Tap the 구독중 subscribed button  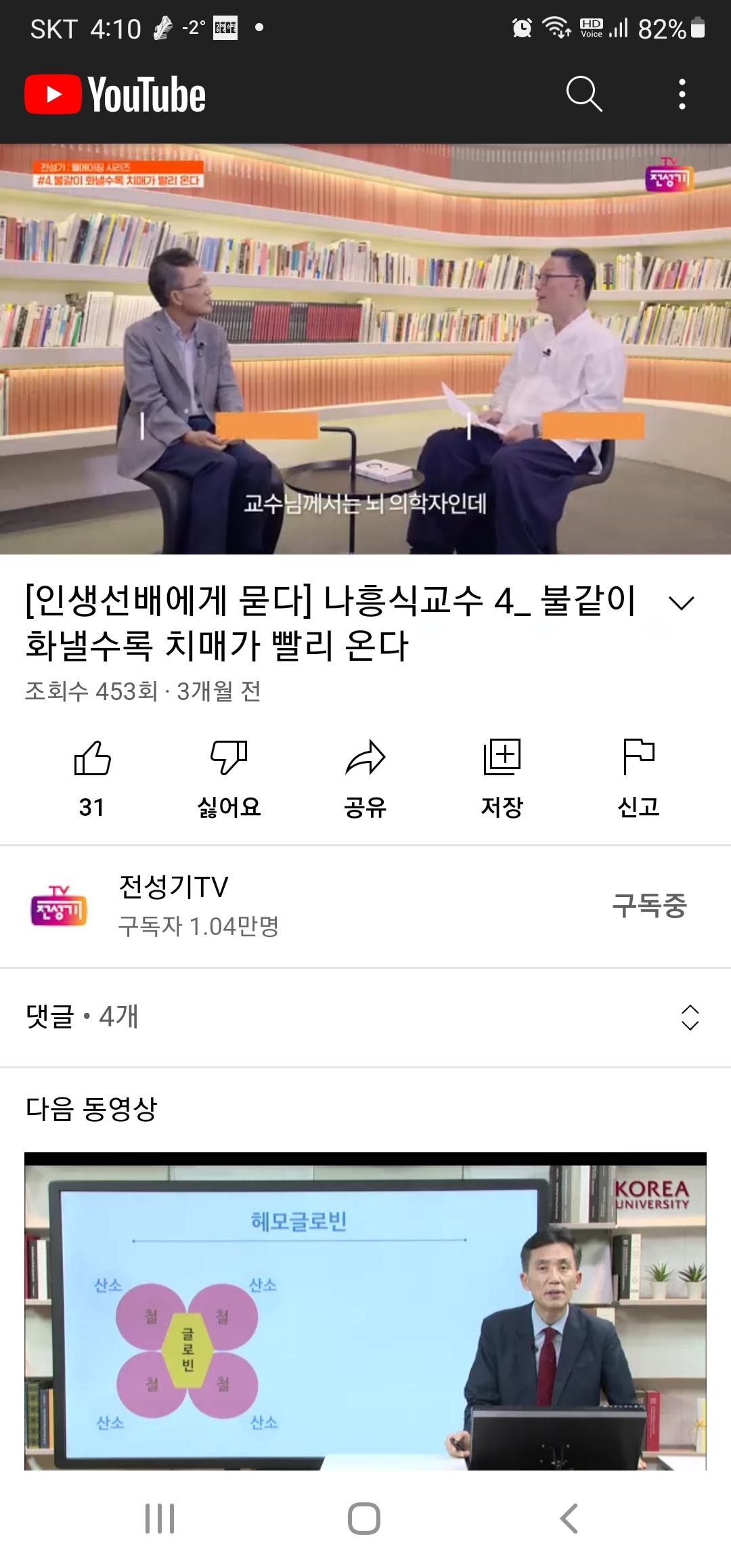649,905
